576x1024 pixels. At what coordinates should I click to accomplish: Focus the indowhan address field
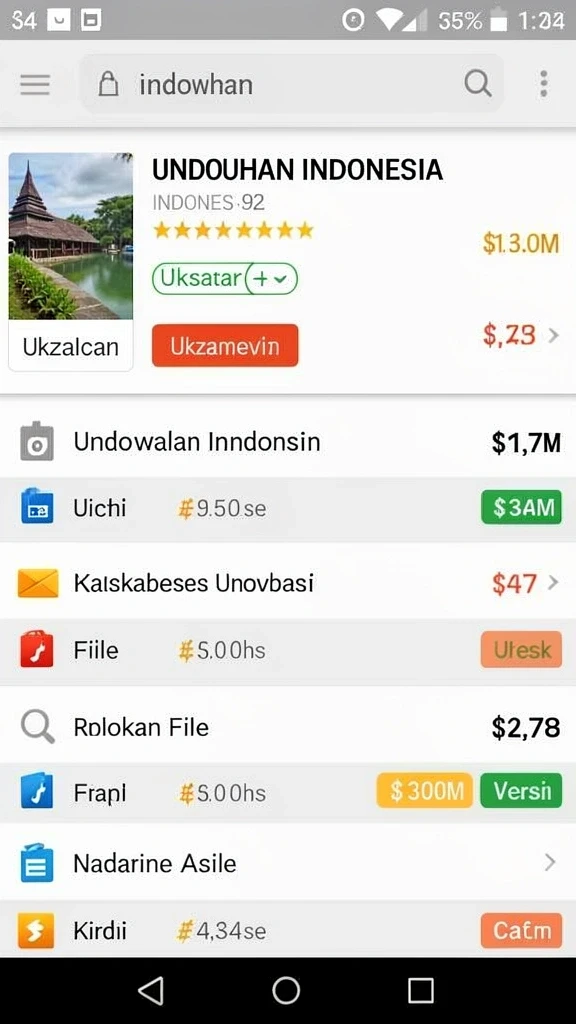coord(292,84)
